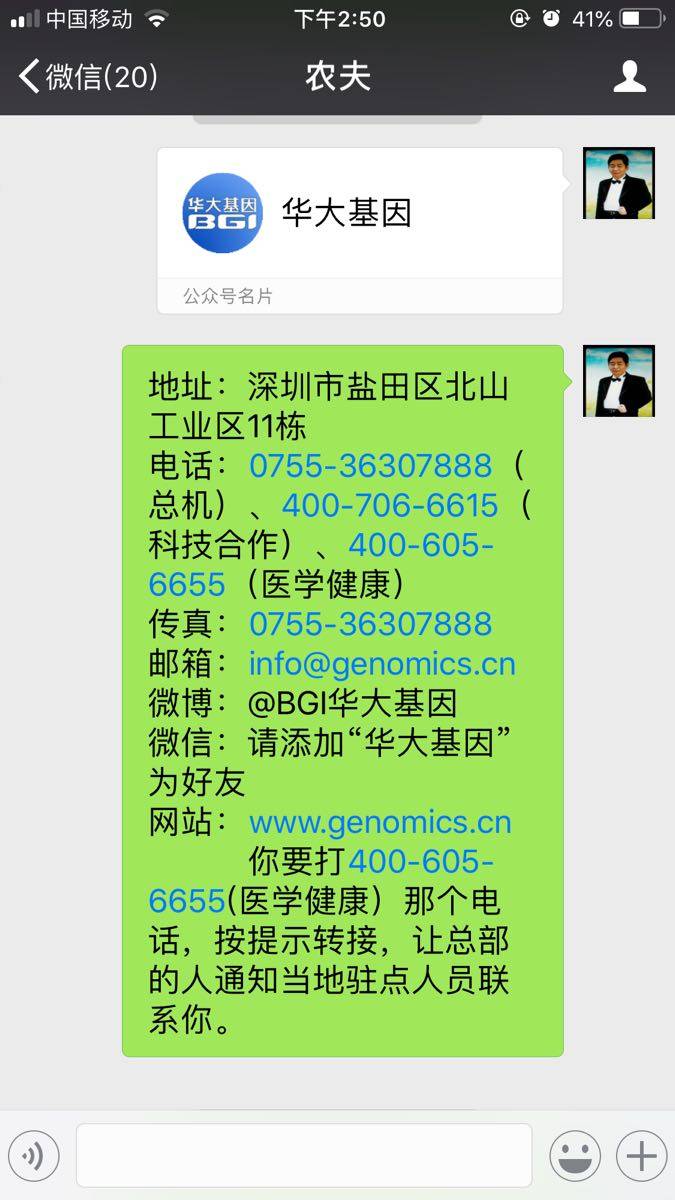This screenshot has height=1200, width=675.
Task: Call 0755-36307888 listed after 电话
Action: click(370, 466)
